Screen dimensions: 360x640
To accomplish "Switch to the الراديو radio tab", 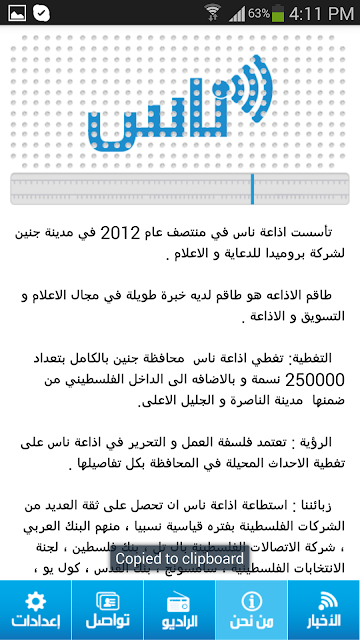I will pyautogui.click(x=180, y=610).
